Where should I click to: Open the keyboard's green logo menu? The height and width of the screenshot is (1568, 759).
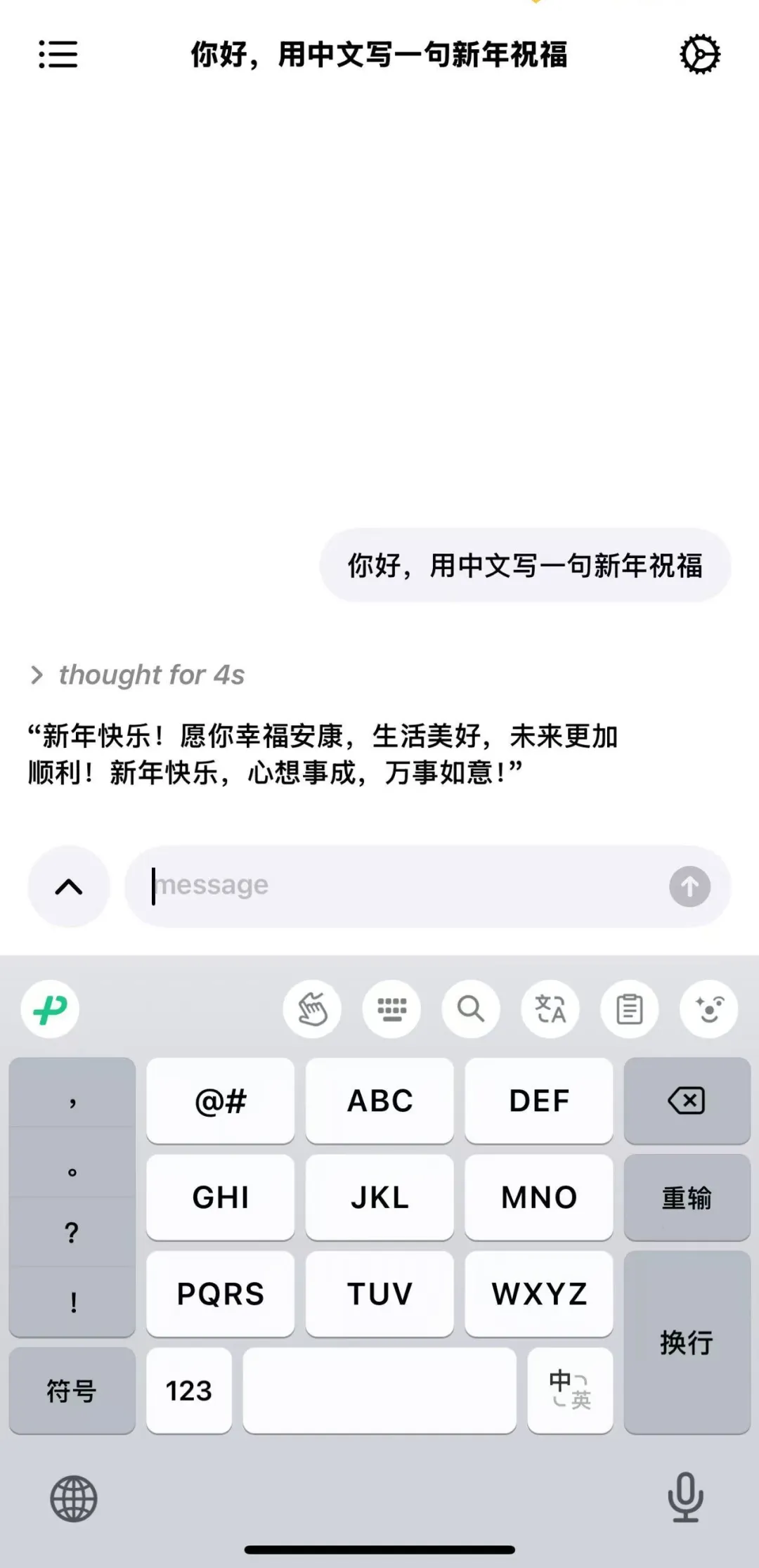[50, 1009]
